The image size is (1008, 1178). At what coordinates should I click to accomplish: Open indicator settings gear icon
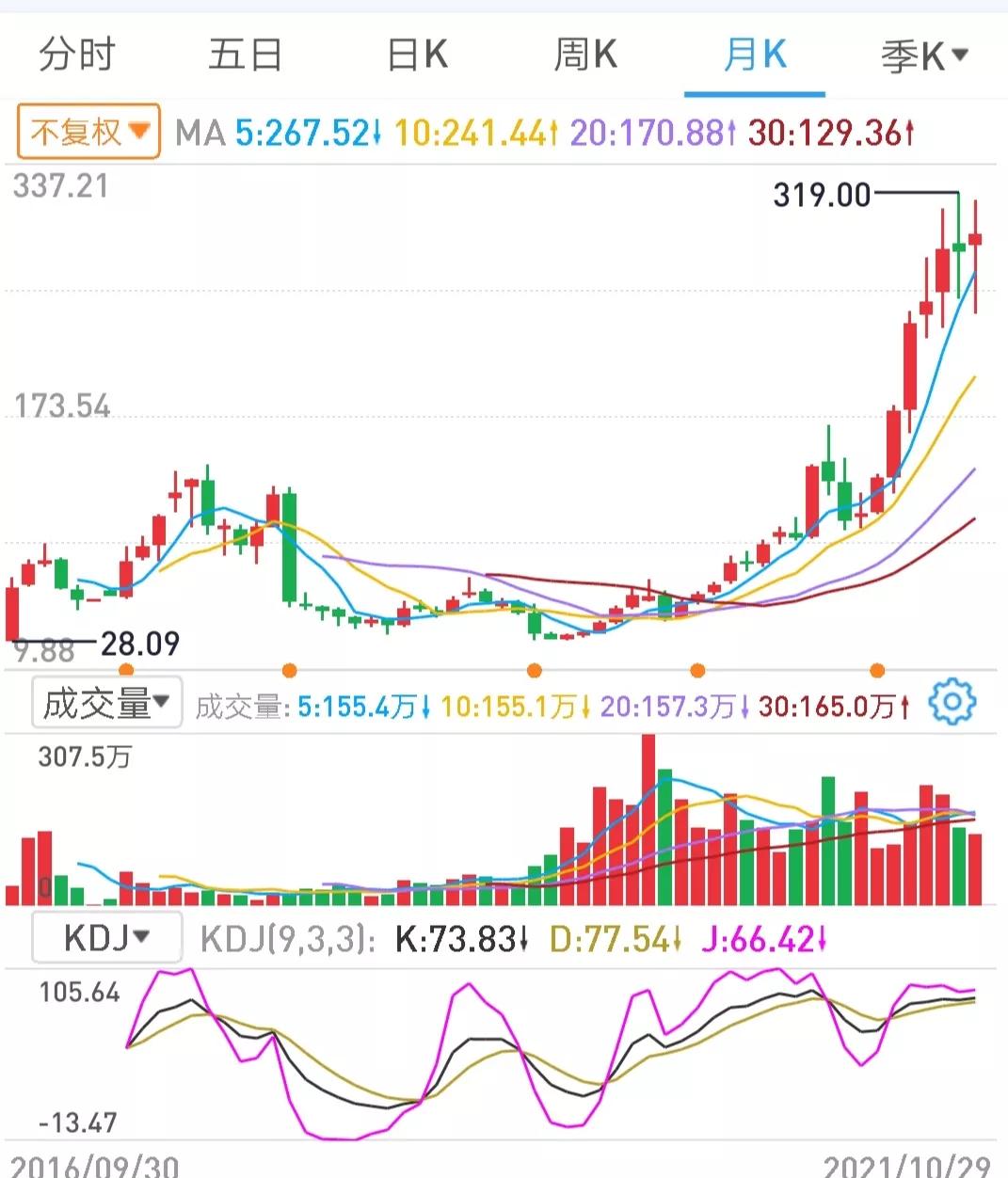coord(952,703)
